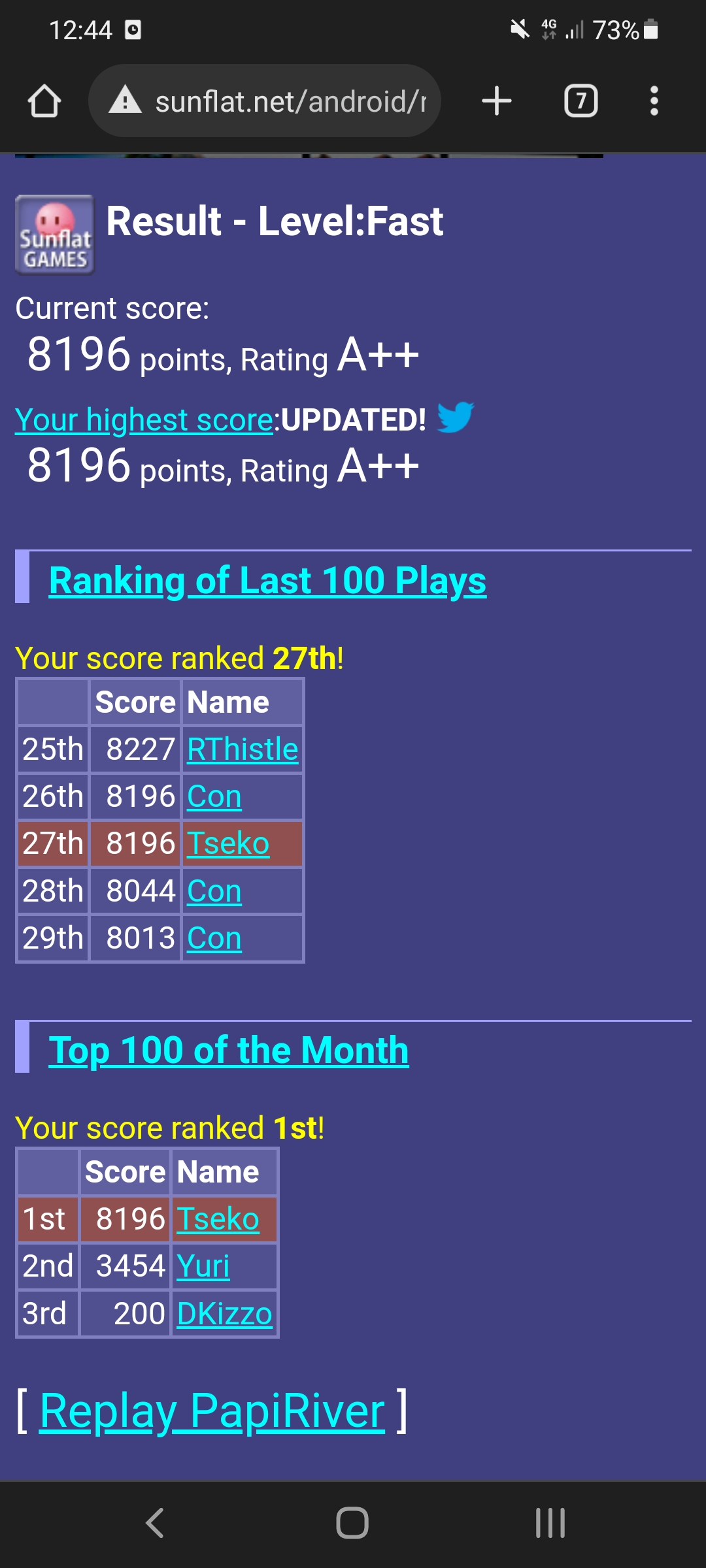This screenshot has height=1568, width=706.
Task: Open the Sunflat GAMES logo
Action: pos(55,235)
